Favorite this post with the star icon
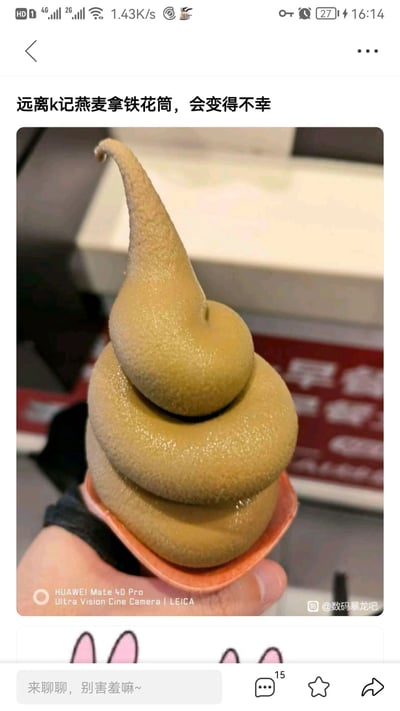 319,687
